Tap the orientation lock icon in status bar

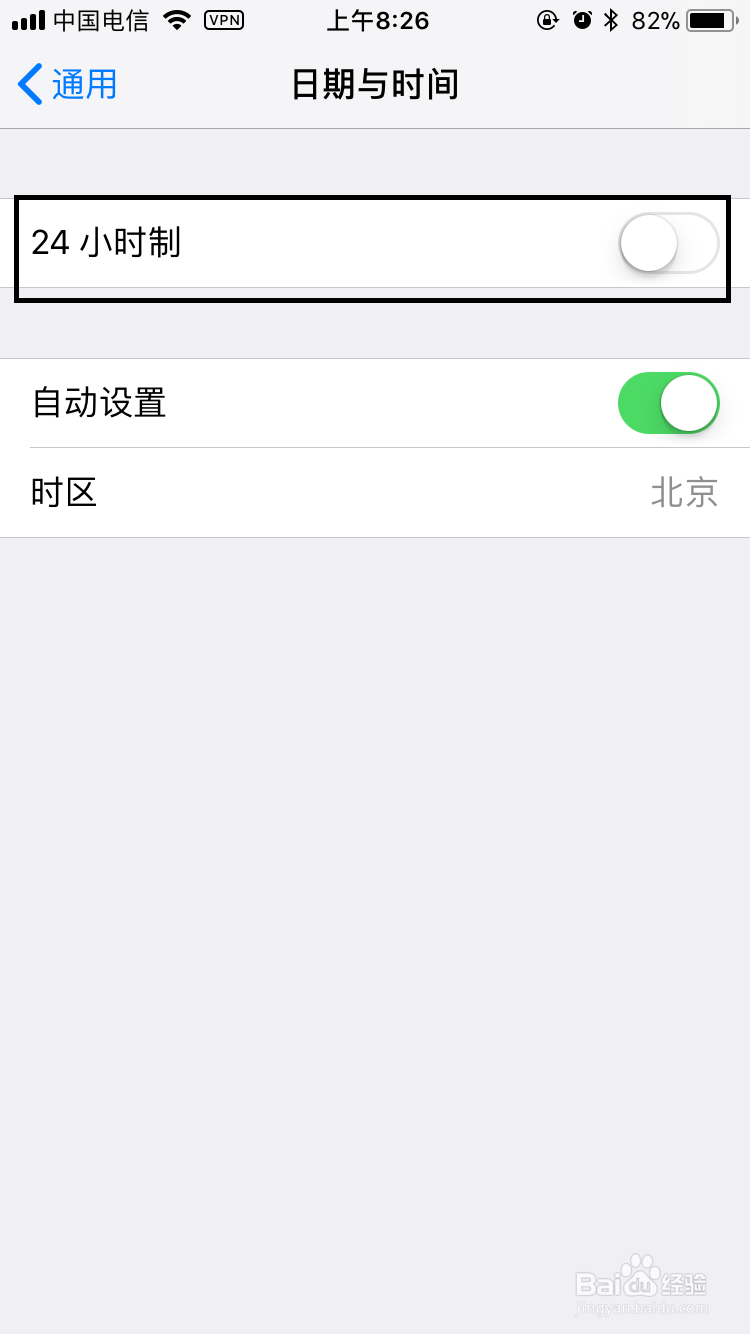coord(548,20)
